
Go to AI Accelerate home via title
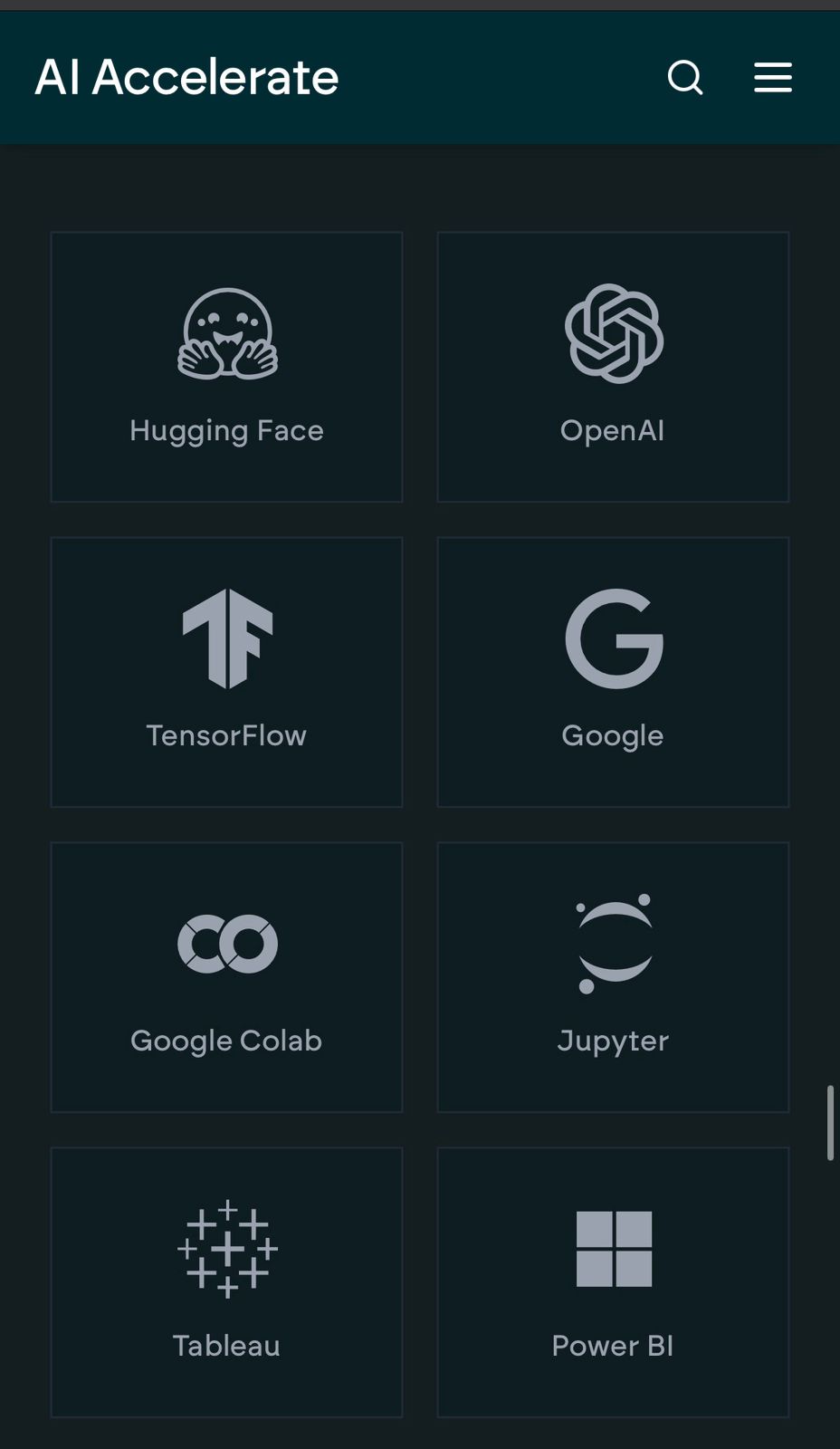pos(186,78)
